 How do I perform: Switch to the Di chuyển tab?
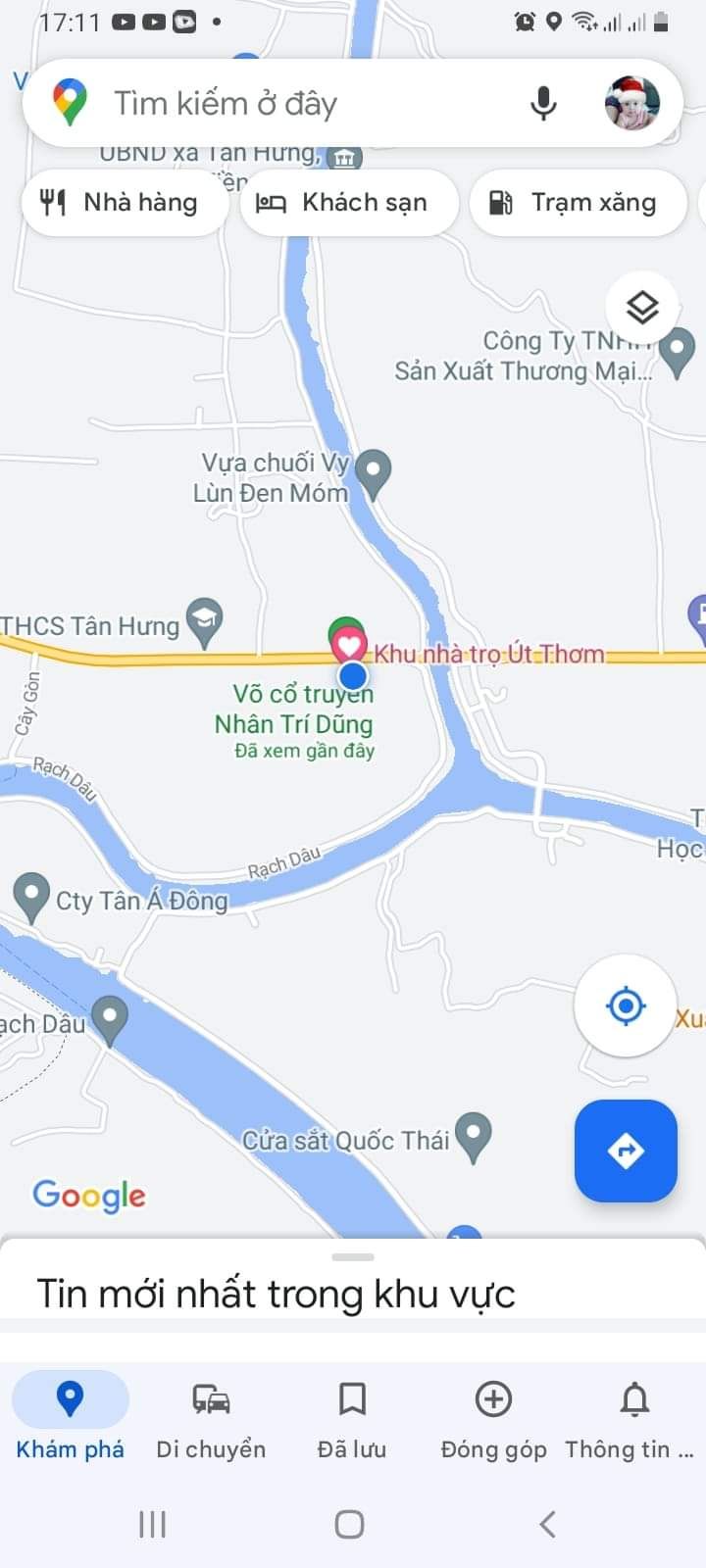click(211, 1416)
